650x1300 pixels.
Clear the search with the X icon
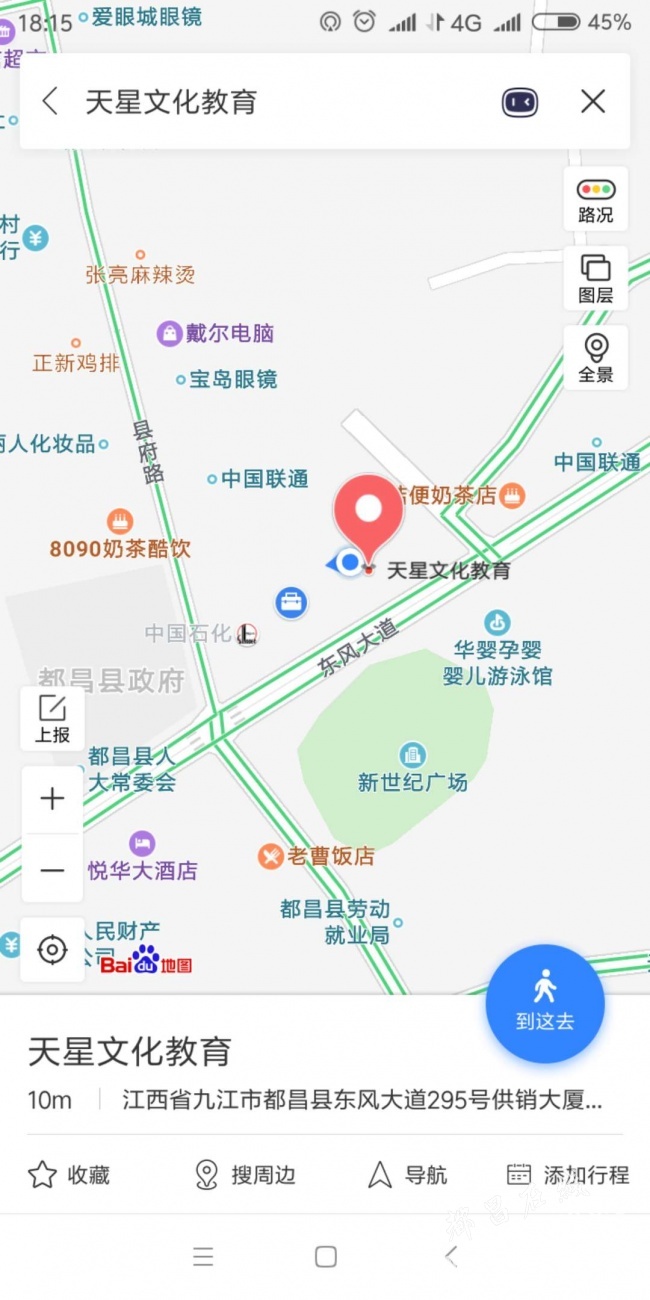pos(593,101)
